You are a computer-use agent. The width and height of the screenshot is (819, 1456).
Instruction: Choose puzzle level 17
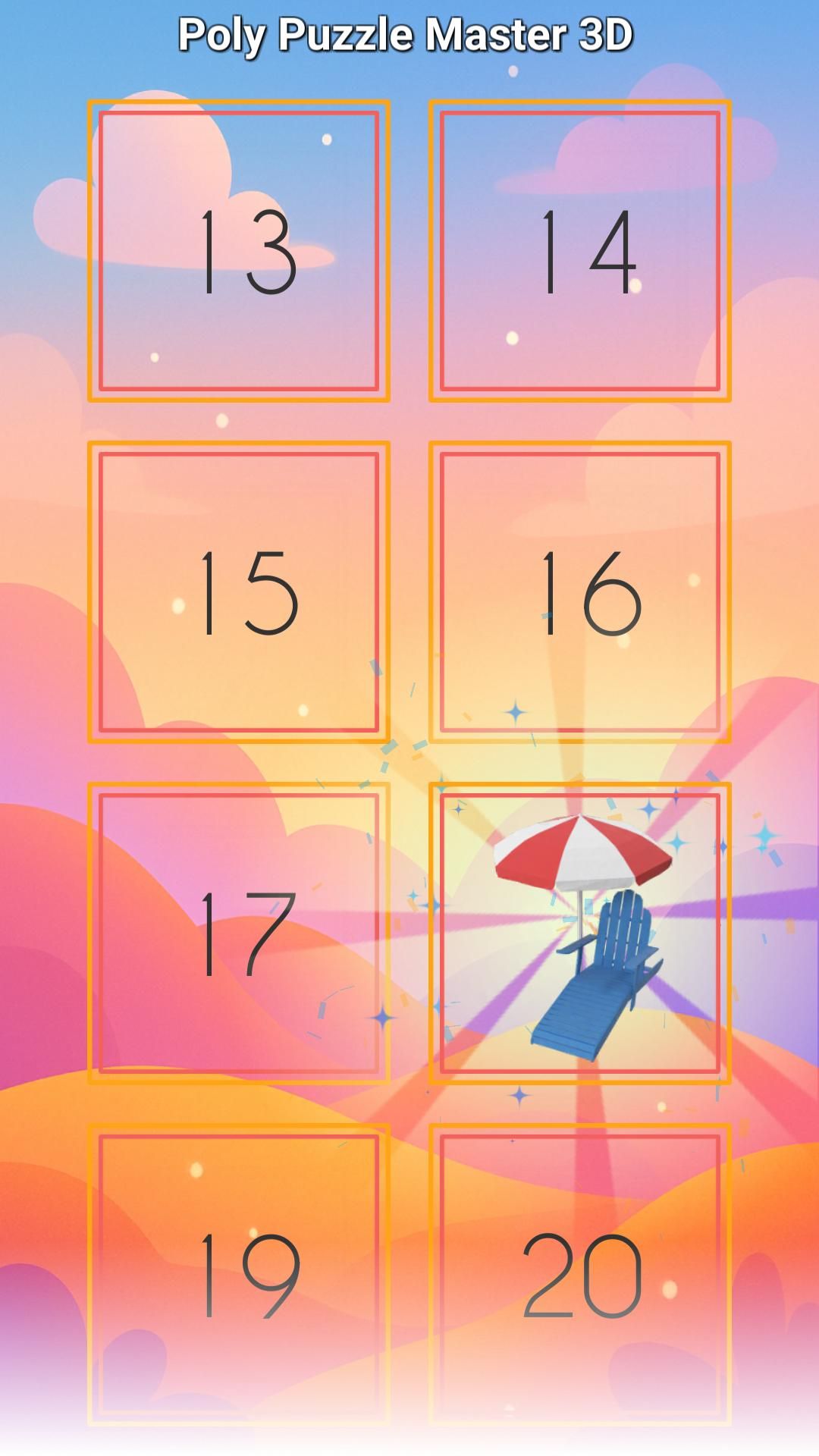point(239,934)
